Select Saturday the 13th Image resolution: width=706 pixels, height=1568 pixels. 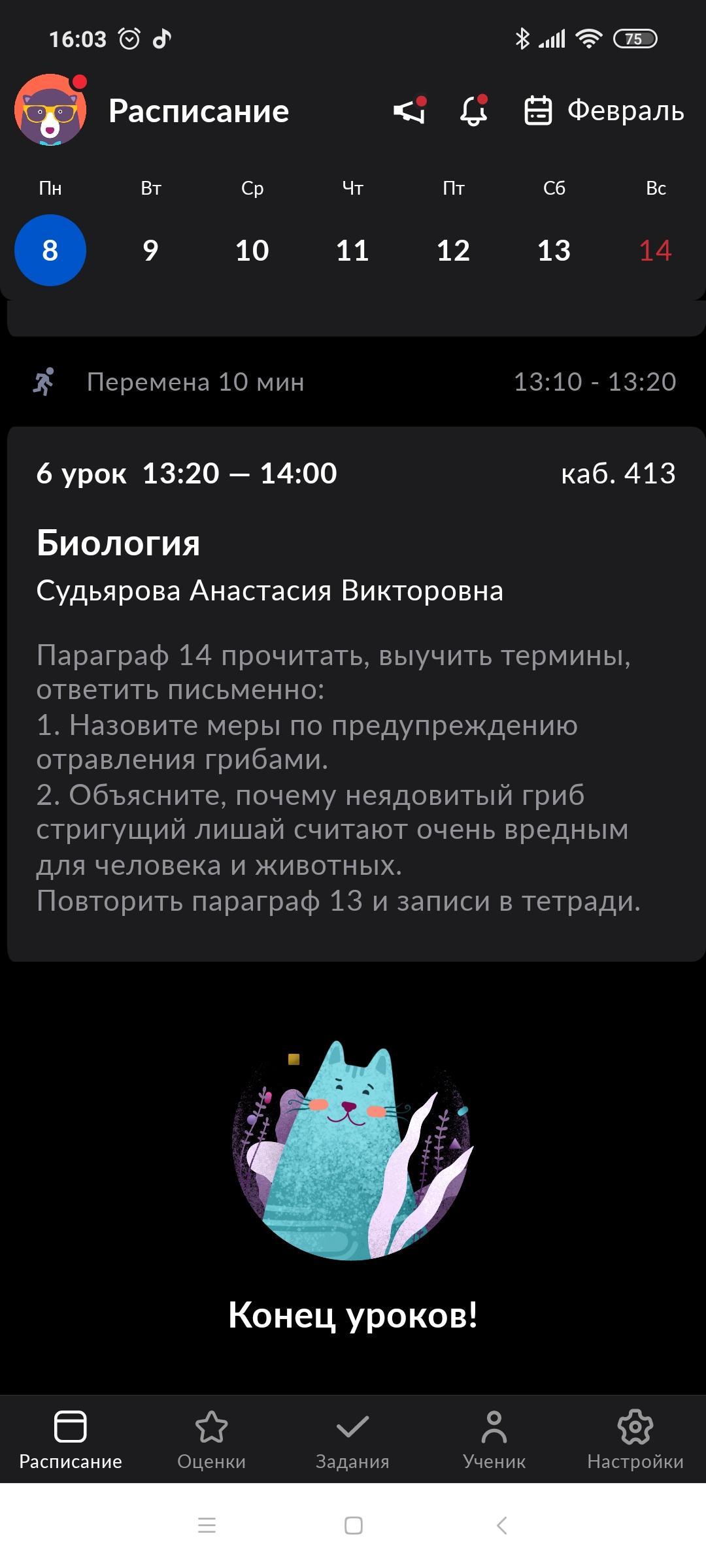pyautogui.click(x=554, y=250)
